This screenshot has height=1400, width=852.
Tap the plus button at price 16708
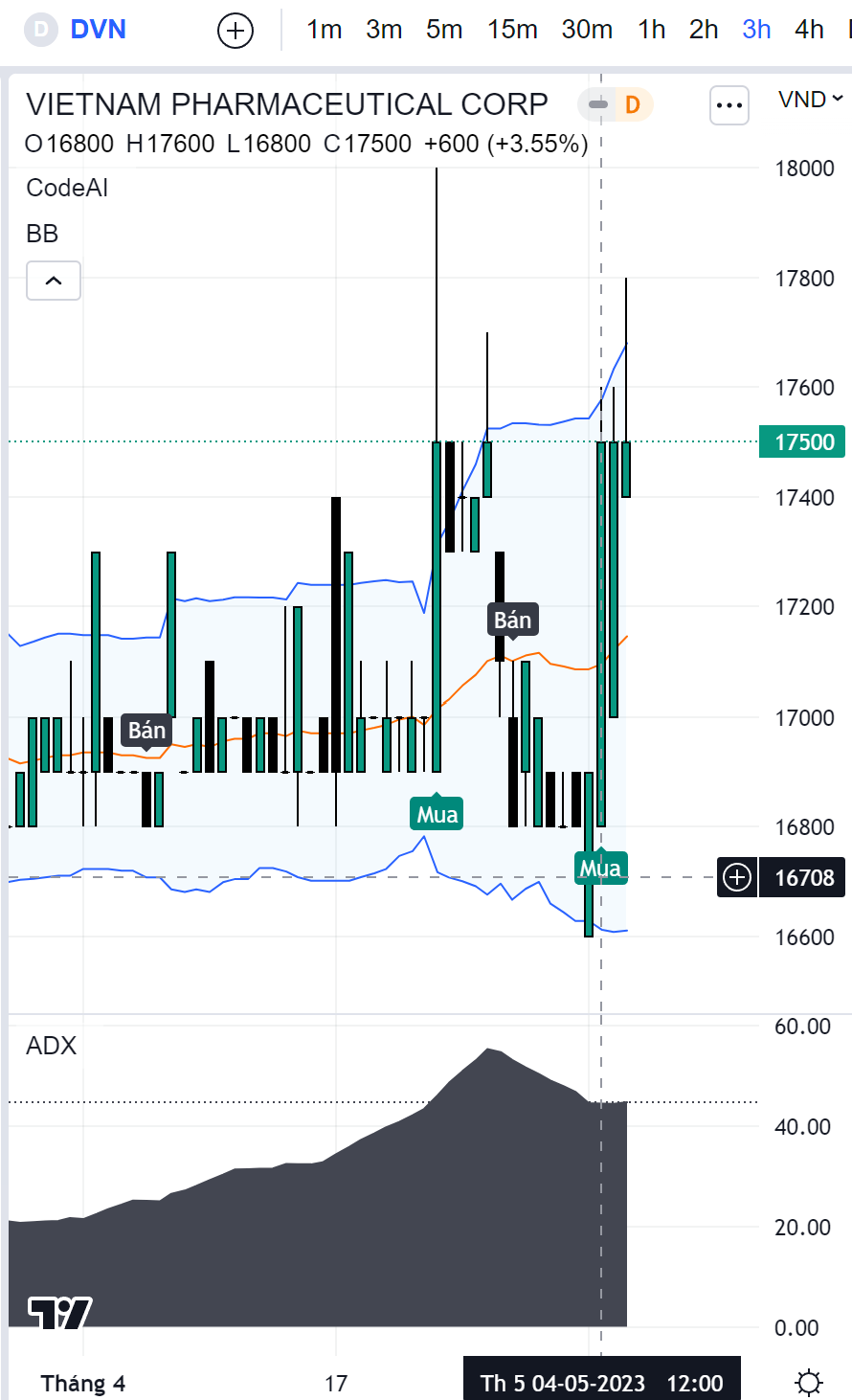[x=737, y=877]
